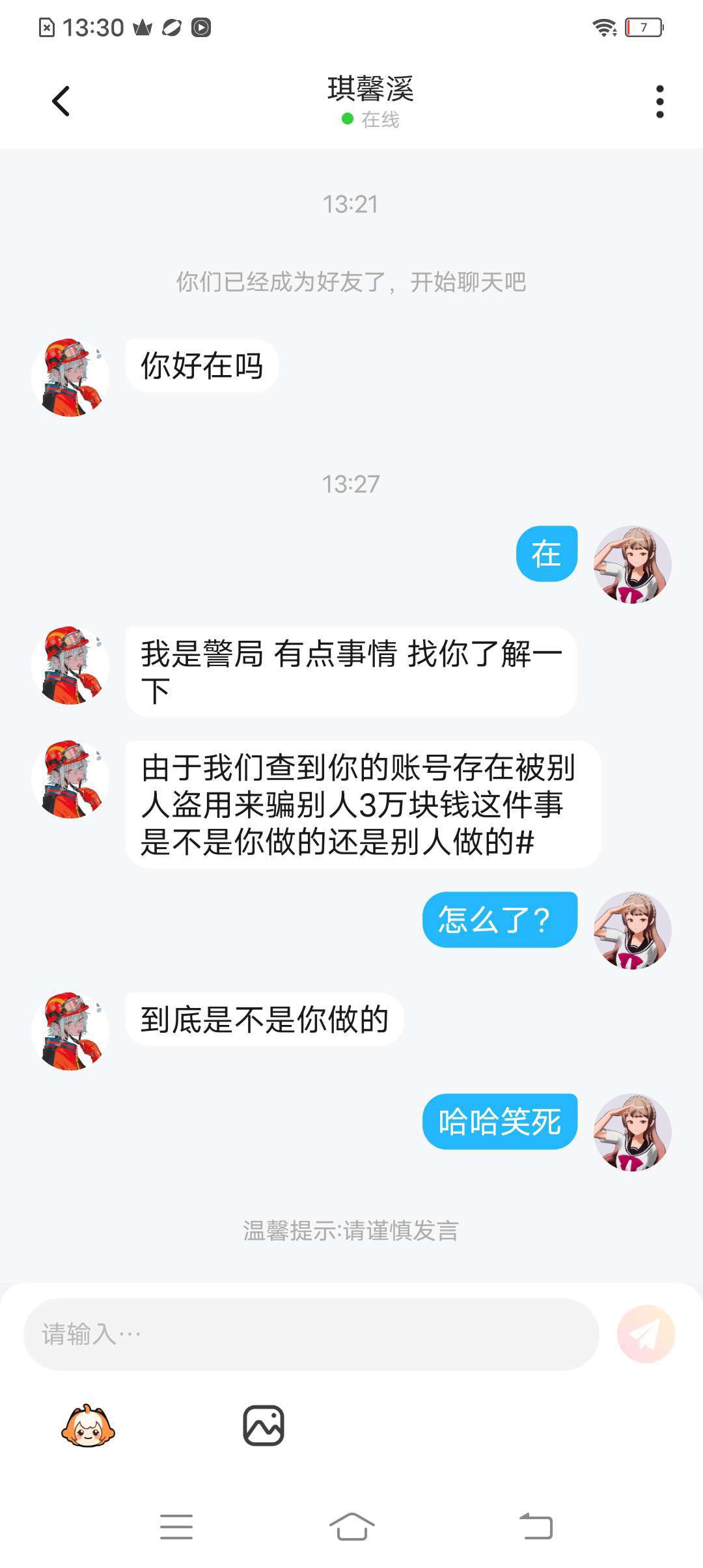Go back from the chat with 琪馨溪
Image resolution: width=703 pixels, height=1568 pixels.
point(61,101)
